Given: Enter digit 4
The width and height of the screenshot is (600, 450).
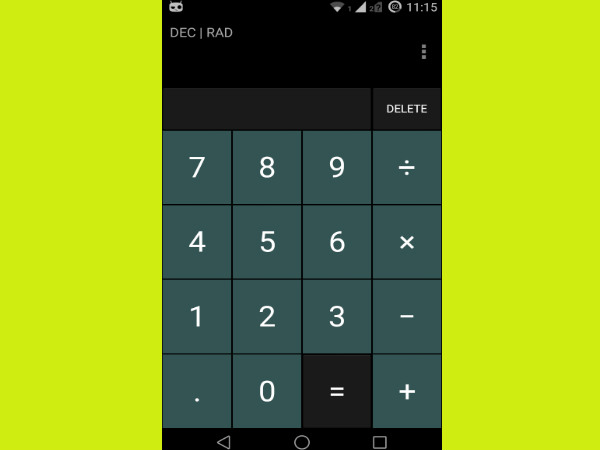Looking at the screenshot, I should pyautogui.click(x=197, y=242).
